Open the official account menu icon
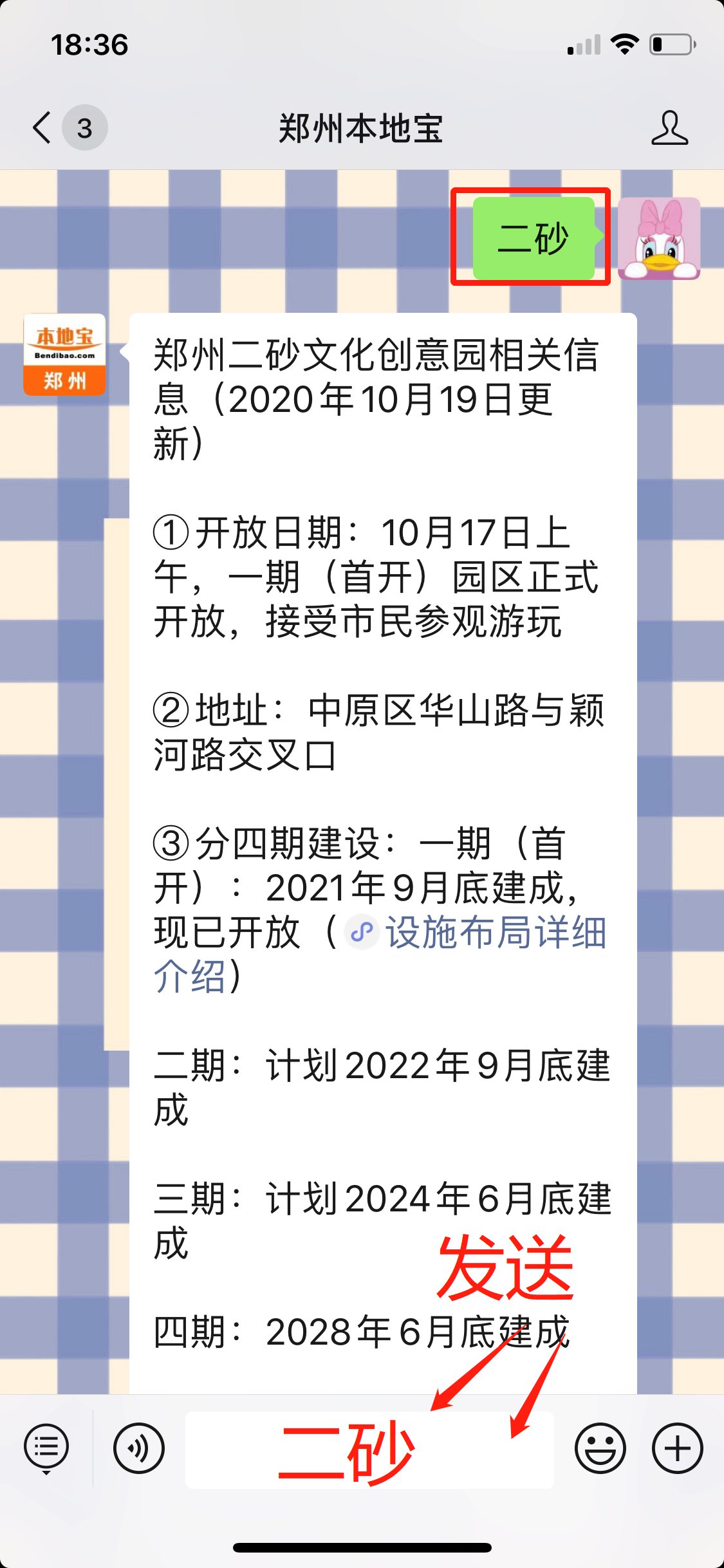Viewport: 724px width, 1568px height. click(x=46, y=1448)
